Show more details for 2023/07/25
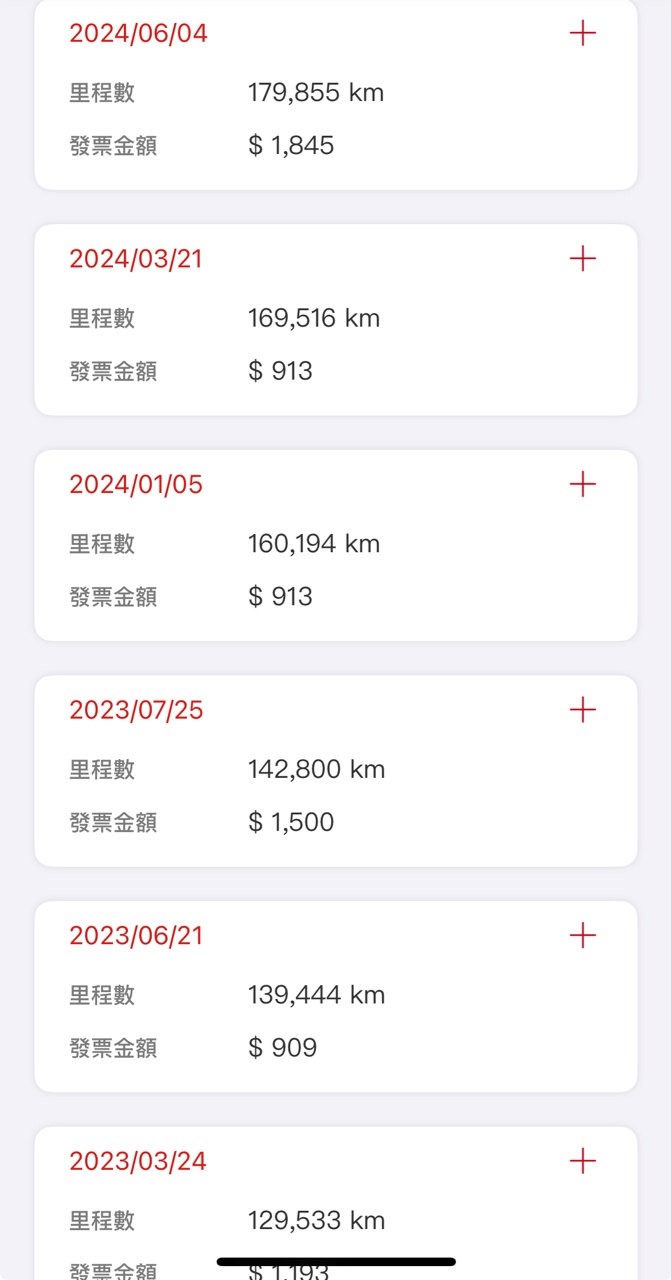This screenshot has width=671, height=1280. 582,710
